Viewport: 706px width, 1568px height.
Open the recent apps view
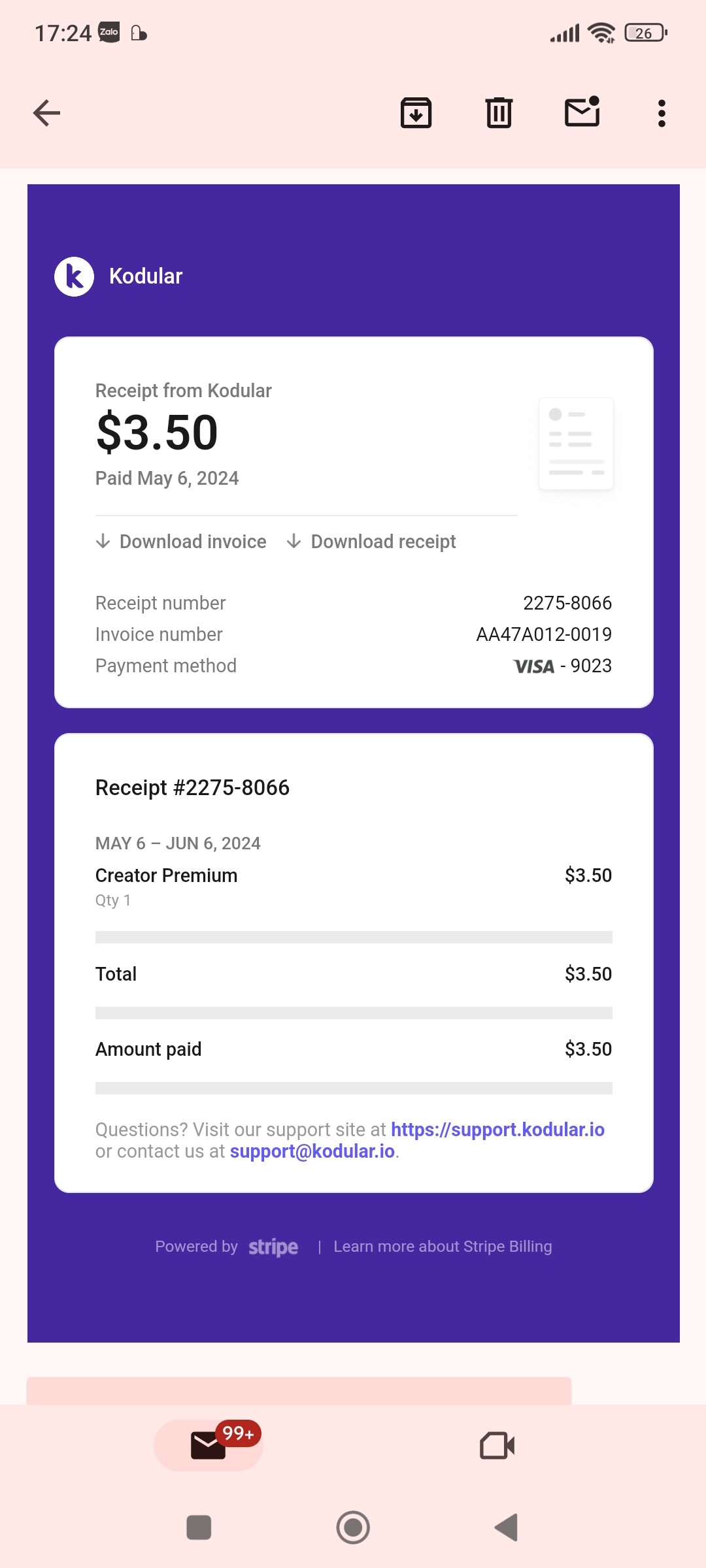(x=199, y=1527)
